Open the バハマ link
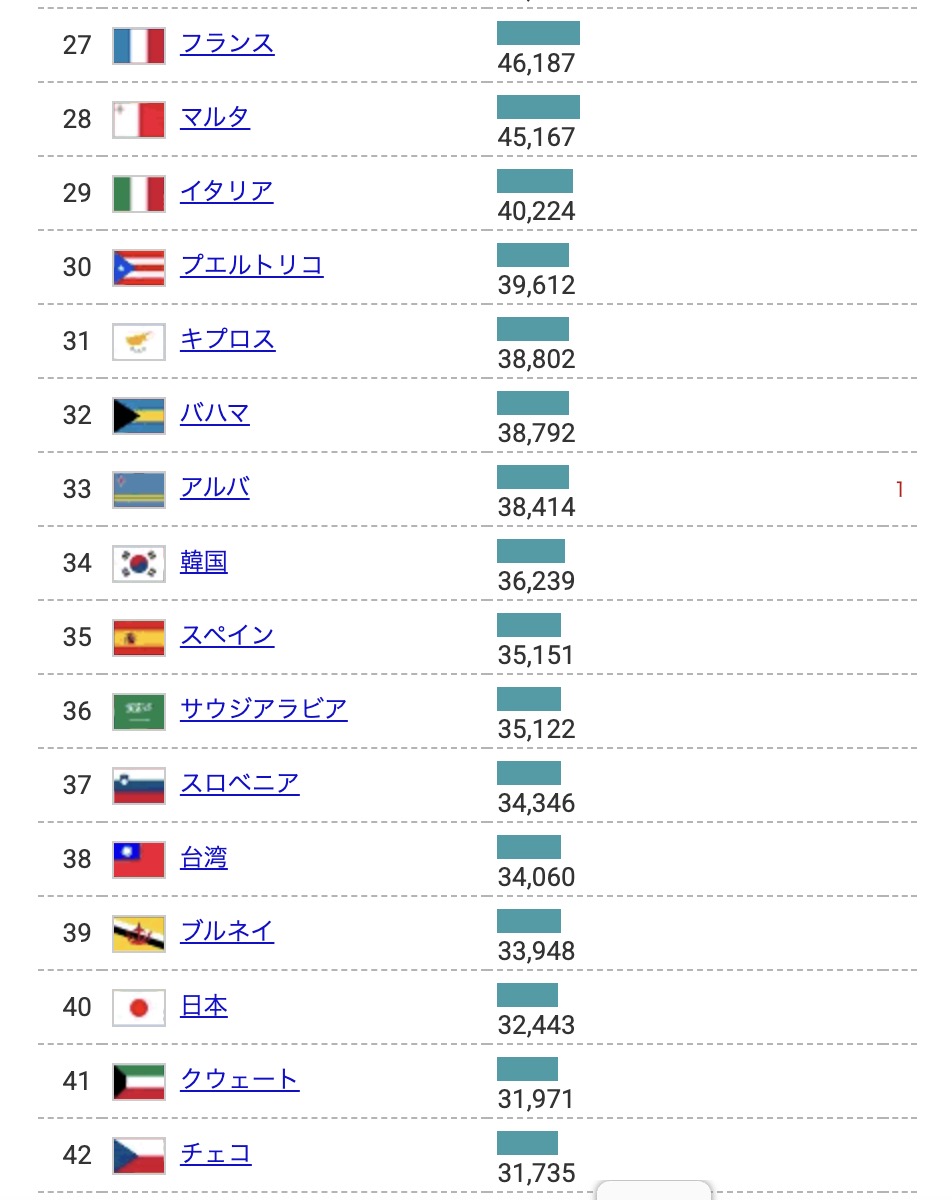Viewport: 952px width, 1200px height. click(215, 414)
